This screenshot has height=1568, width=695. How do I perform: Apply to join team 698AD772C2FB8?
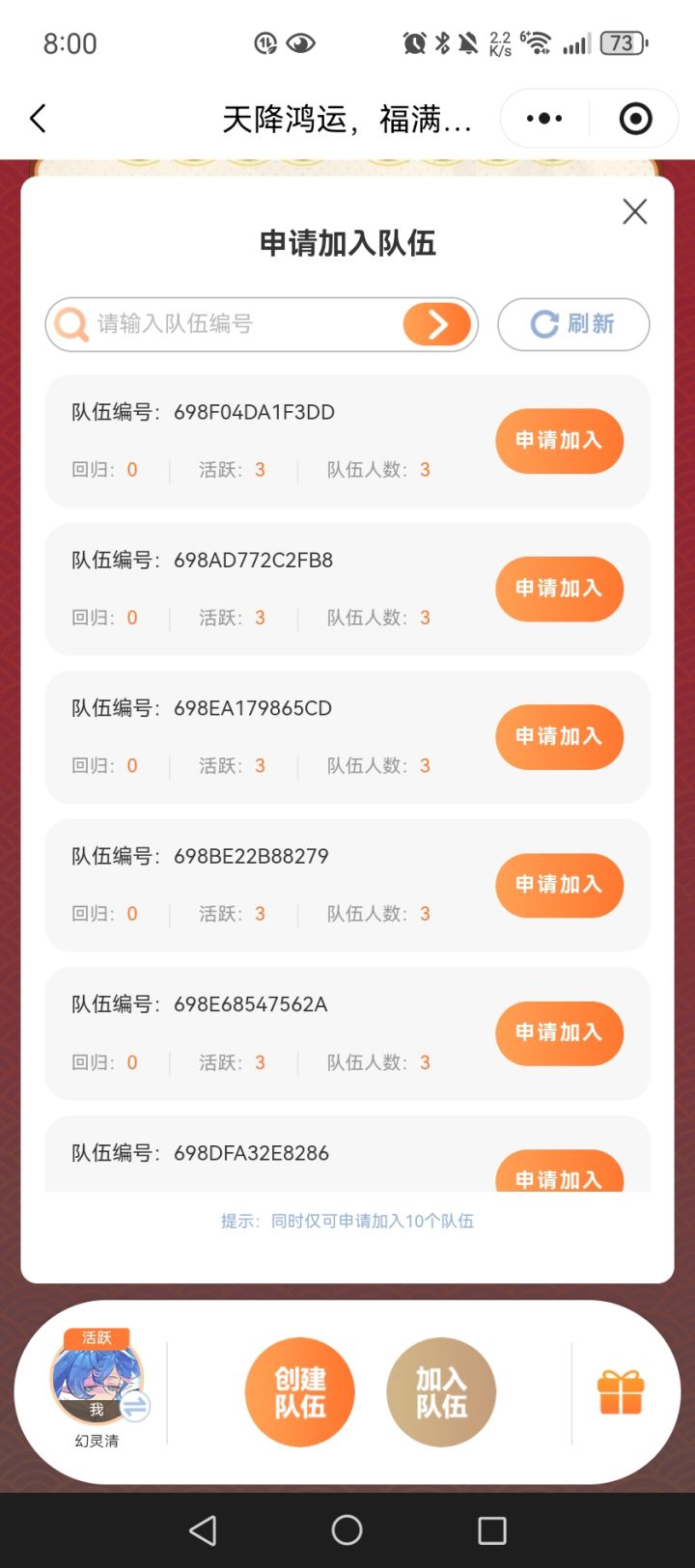tap(559, 589)
